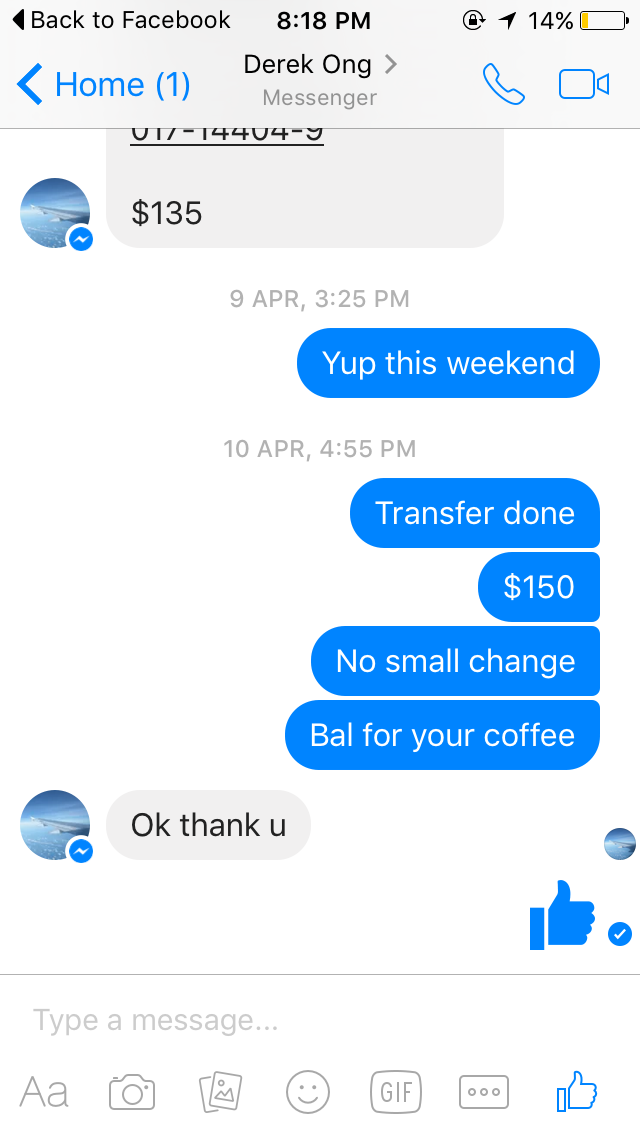640x1136 pixels.
Task: Start a voice call with Derek
Action: click(504, 84)
